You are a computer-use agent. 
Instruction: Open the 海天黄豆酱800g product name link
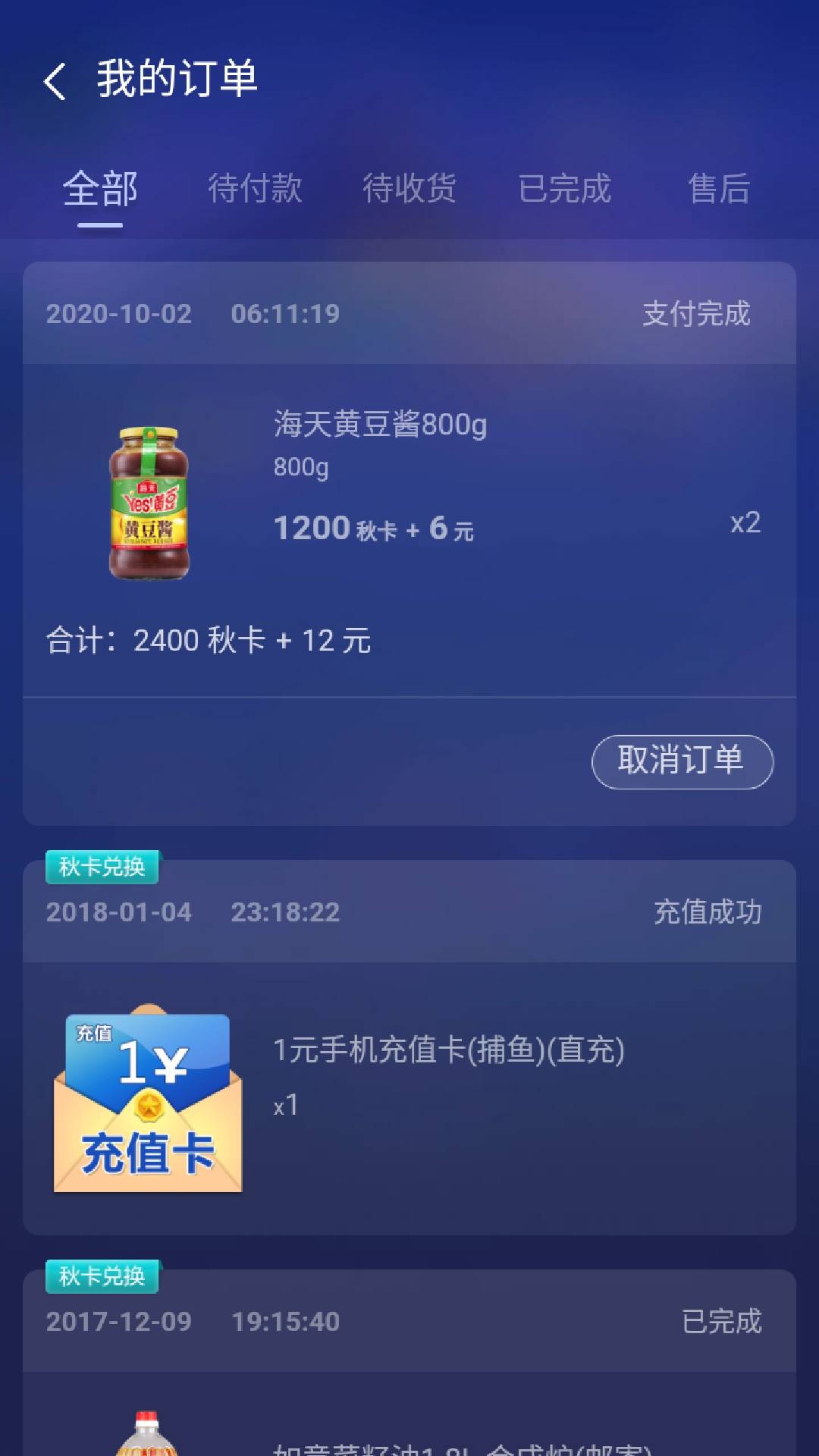[381, 425]
